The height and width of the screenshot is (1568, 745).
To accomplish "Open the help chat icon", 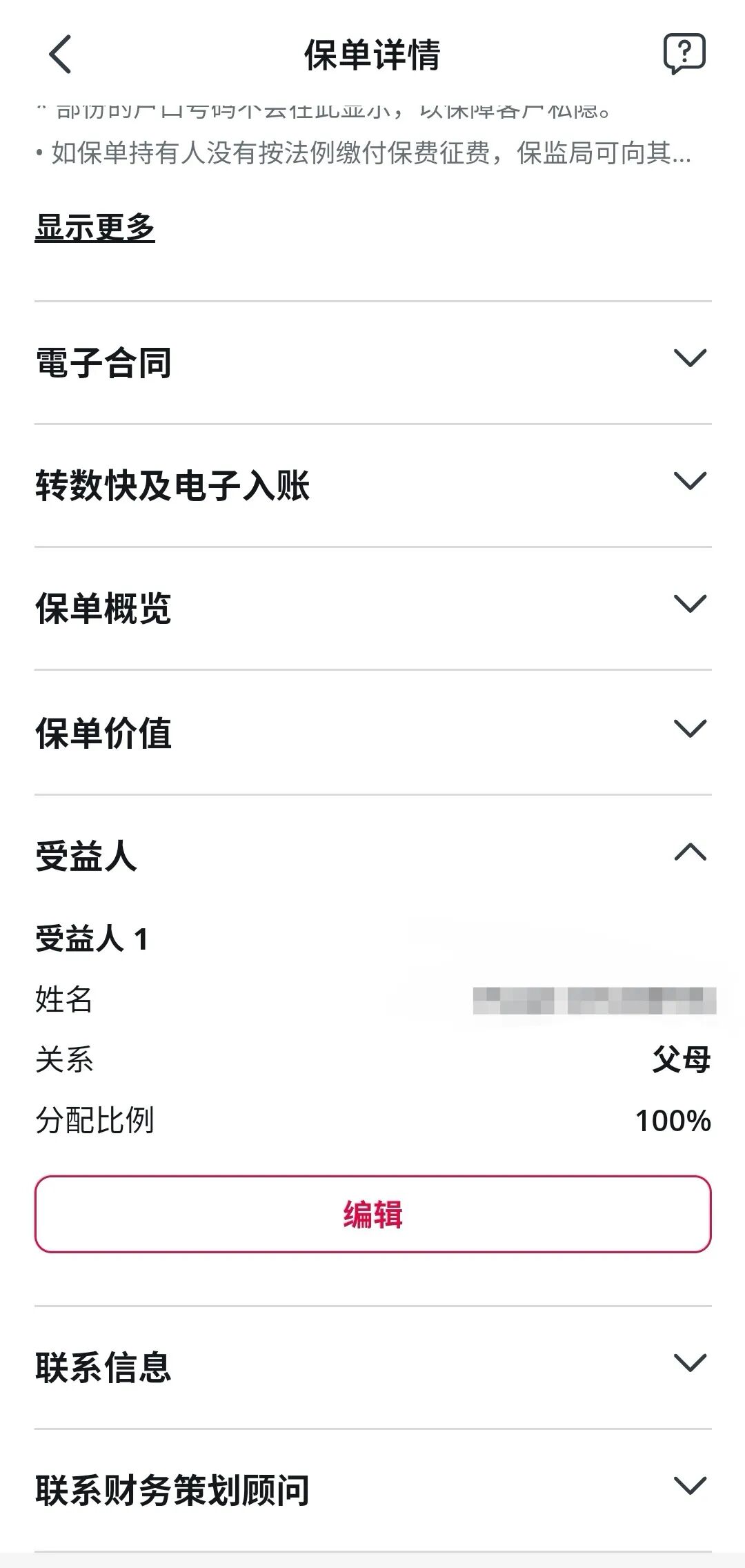I will click(684, 53).
